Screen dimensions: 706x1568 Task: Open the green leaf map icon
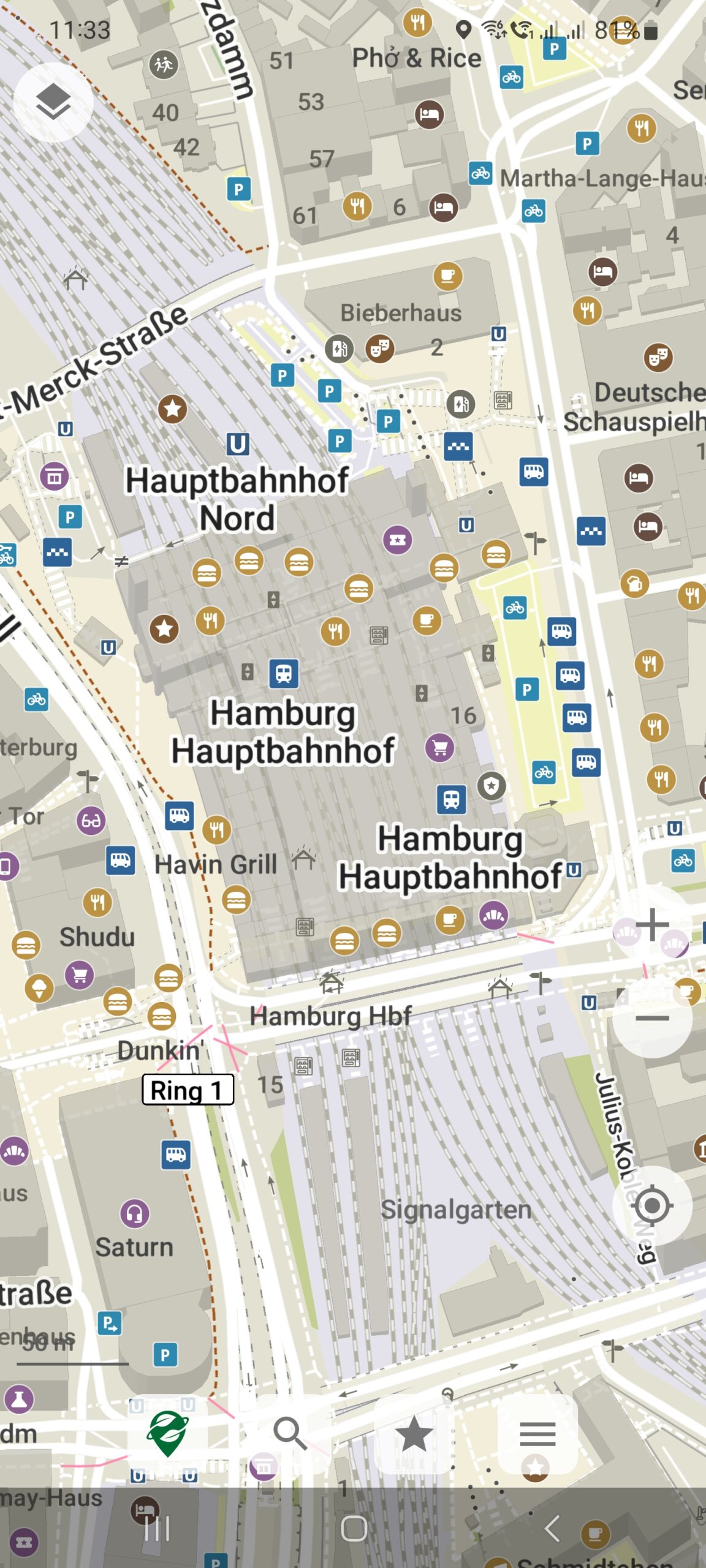167,1434
